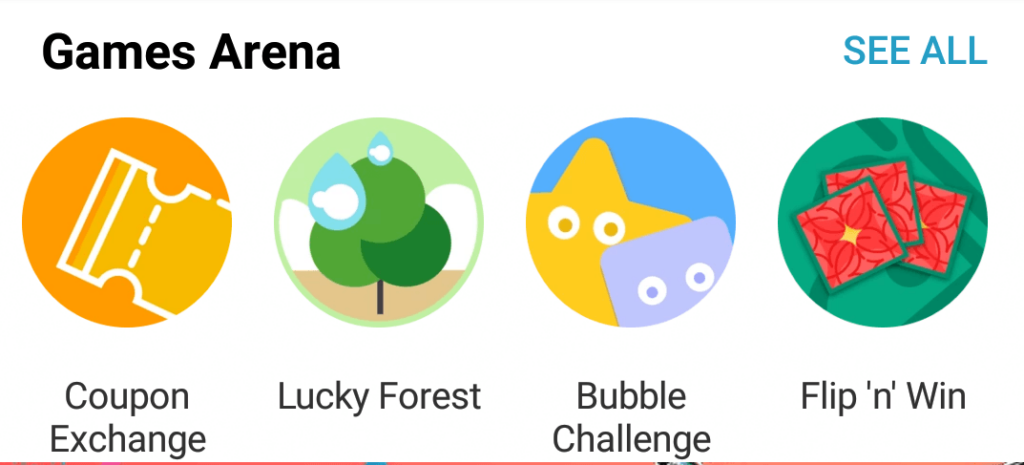This screenshot has height=465, width=1024.
Task: Start the Flip 'n' Win game
Action: [883, 222]
